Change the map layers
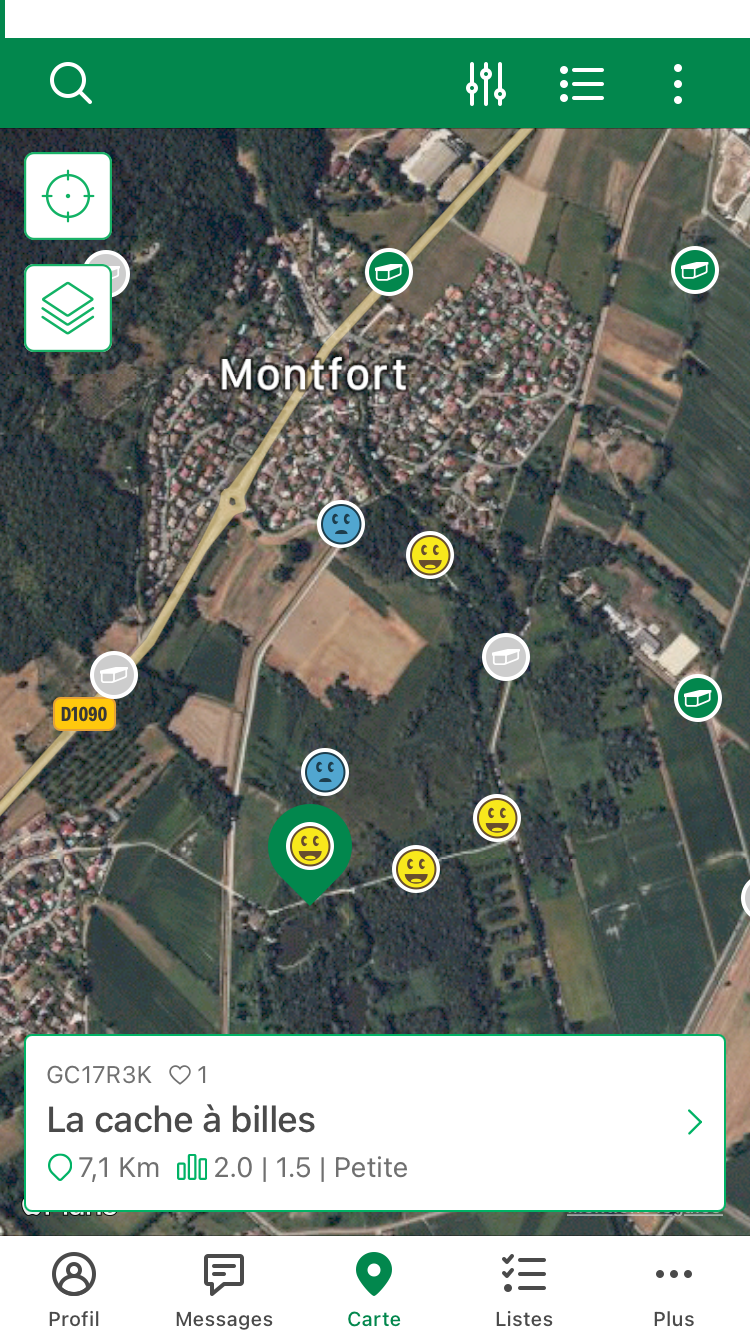 click(68, 308)
